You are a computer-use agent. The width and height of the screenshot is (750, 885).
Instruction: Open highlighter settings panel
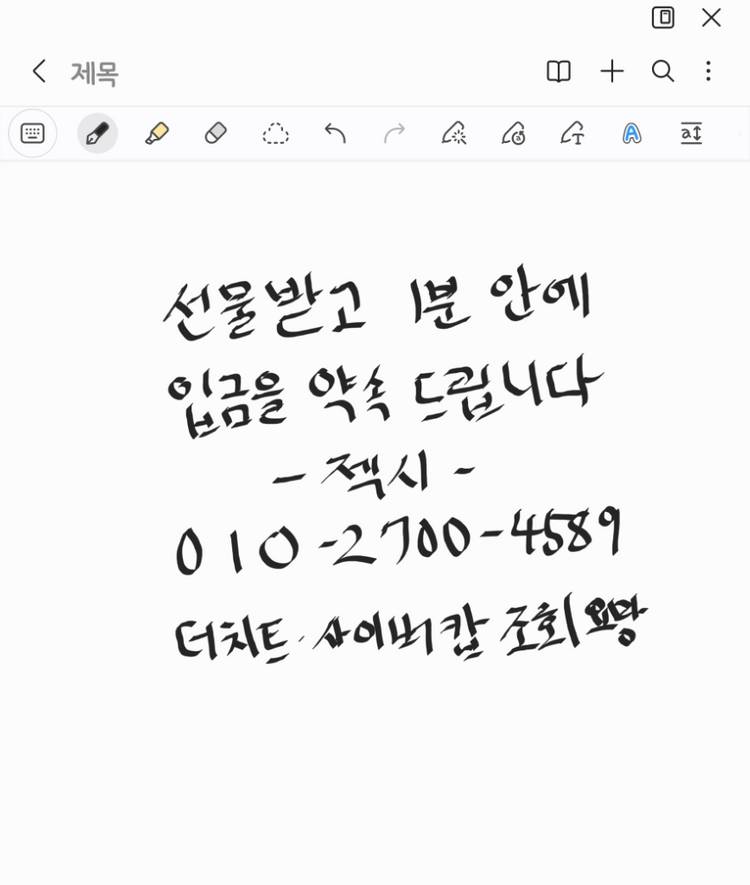click(157, 132)
